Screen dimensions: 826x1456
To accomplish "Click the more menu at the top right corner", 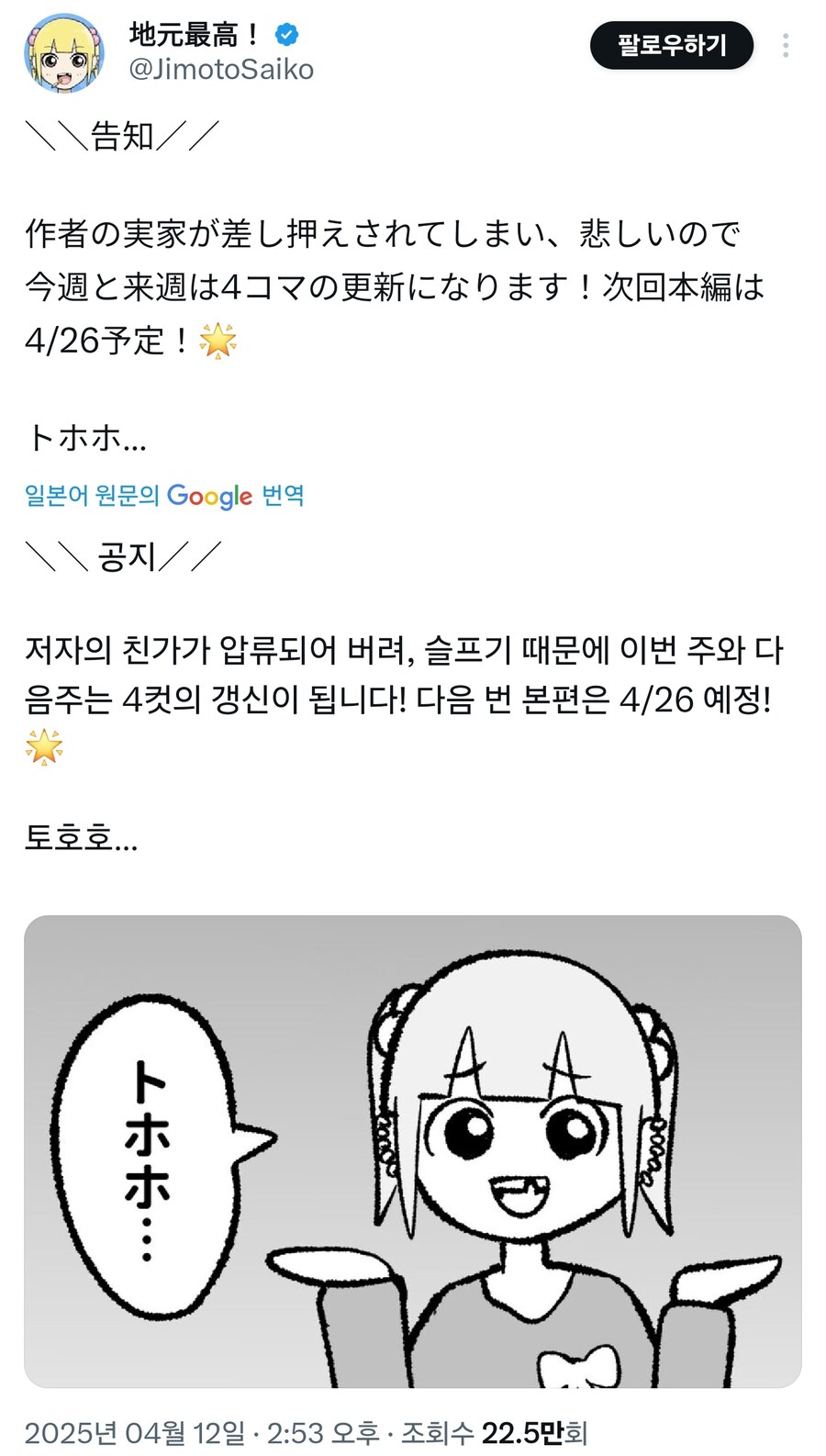I will pyautogui.click(x=787, y=46).
